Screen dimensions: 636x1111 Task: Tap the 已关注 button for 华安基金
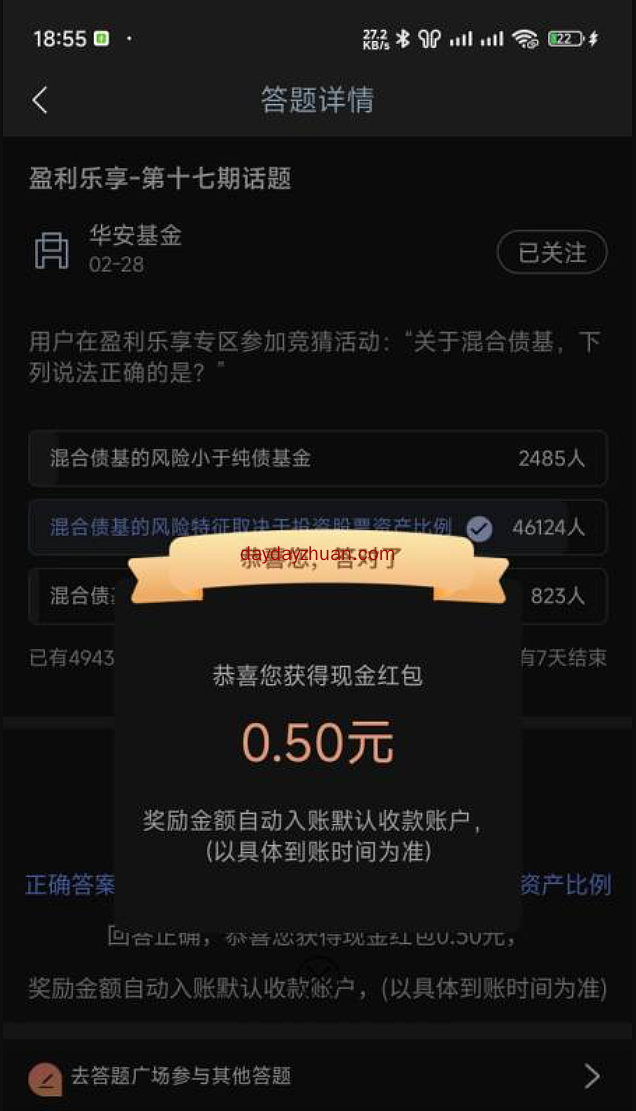point(551,253)
